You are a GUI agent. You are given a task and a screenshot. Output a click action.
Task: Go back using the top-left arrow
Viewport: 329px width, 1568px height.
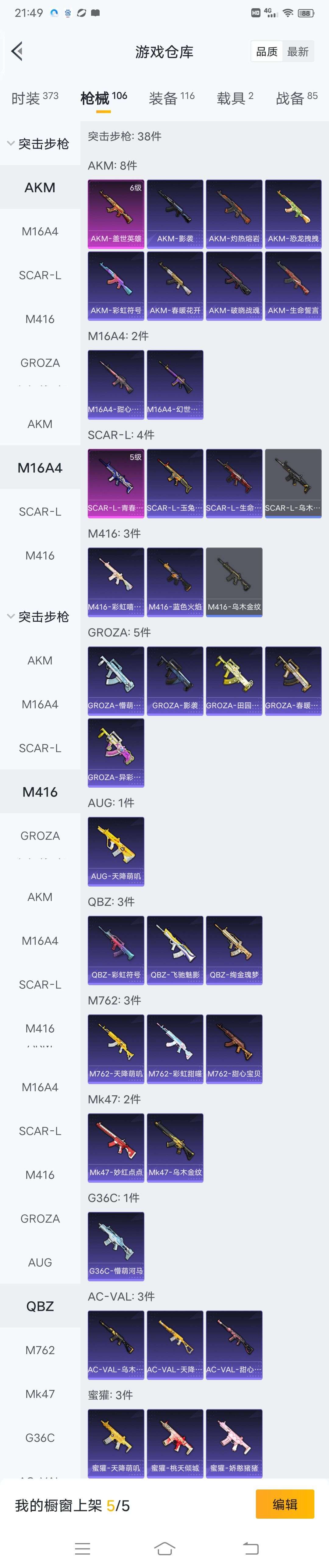[x=17, y=52]
